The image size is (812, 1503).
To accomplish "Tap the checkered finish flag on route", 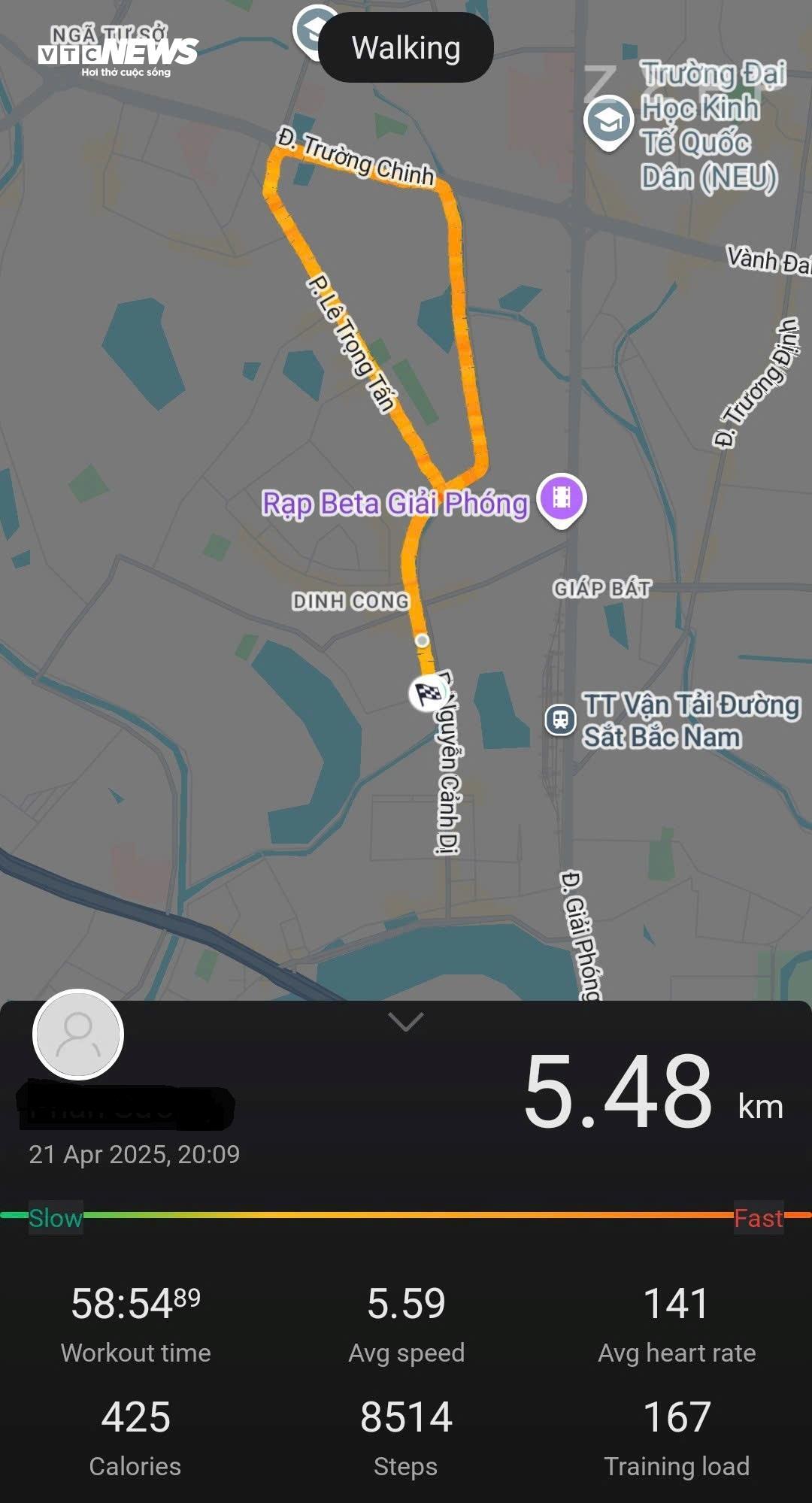I will [x=427, y=693].
